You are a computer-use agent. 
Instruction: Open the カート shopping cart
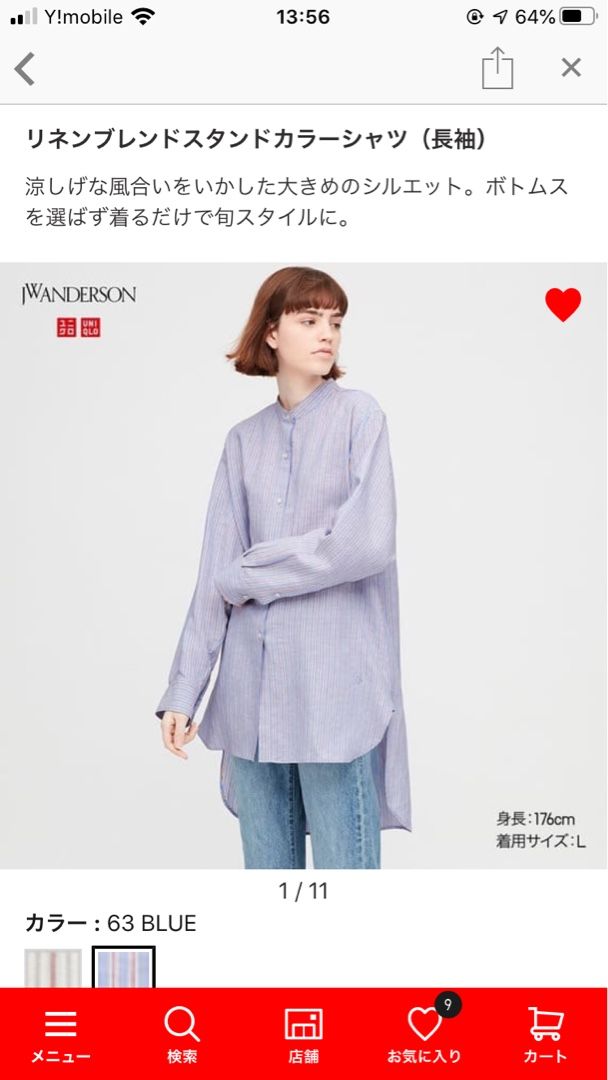(x=545, y=1034)
